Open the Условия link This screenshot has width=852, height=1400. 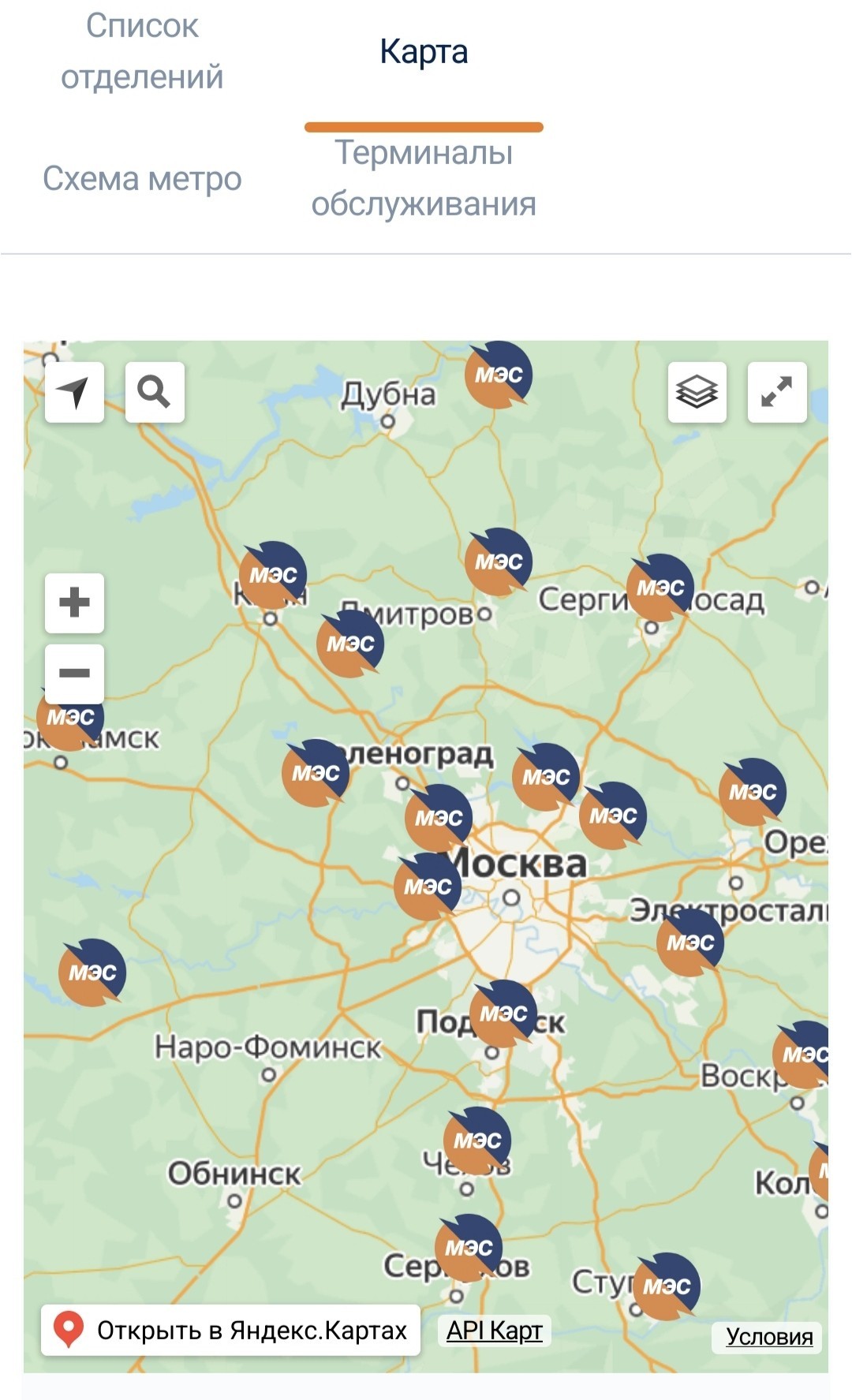pyautogui.click(x=769, y=1337)
